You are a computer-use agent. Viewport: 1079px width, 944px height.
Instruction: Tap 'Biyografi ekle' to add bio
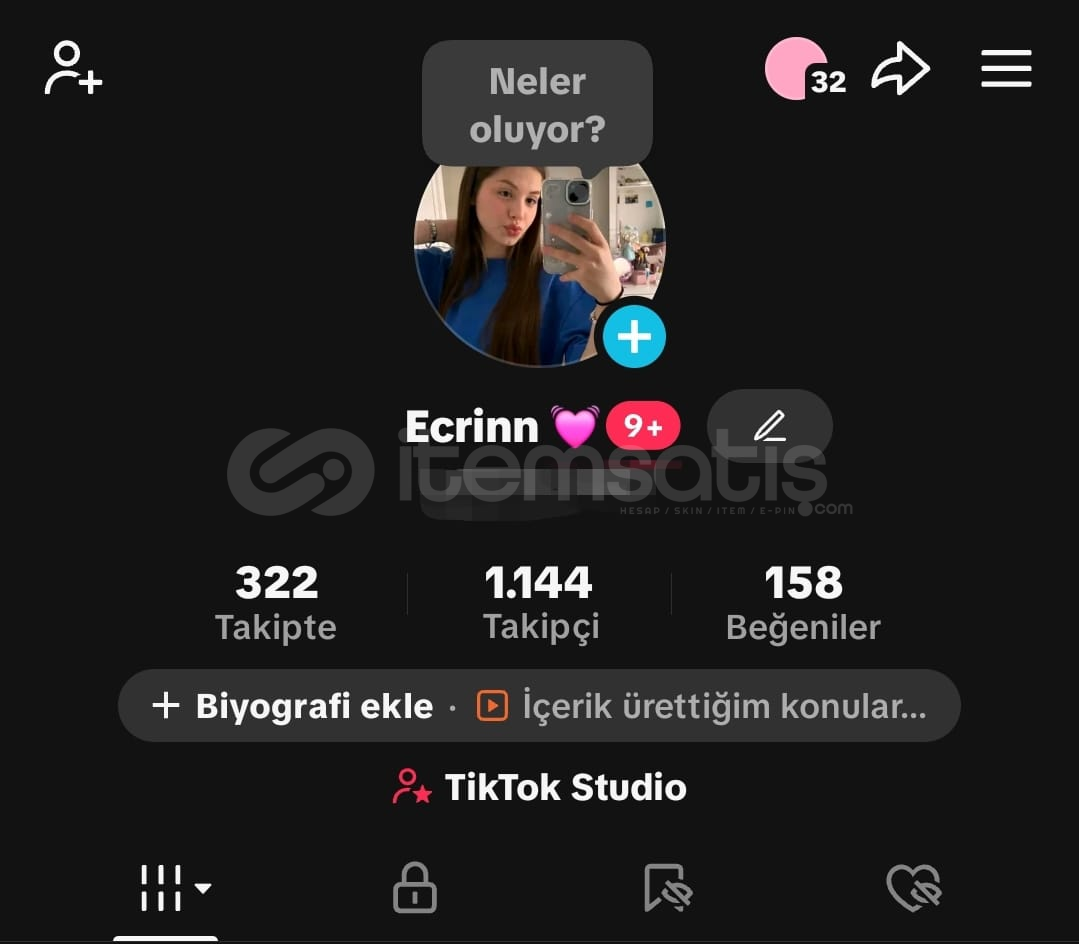(293, 706)
